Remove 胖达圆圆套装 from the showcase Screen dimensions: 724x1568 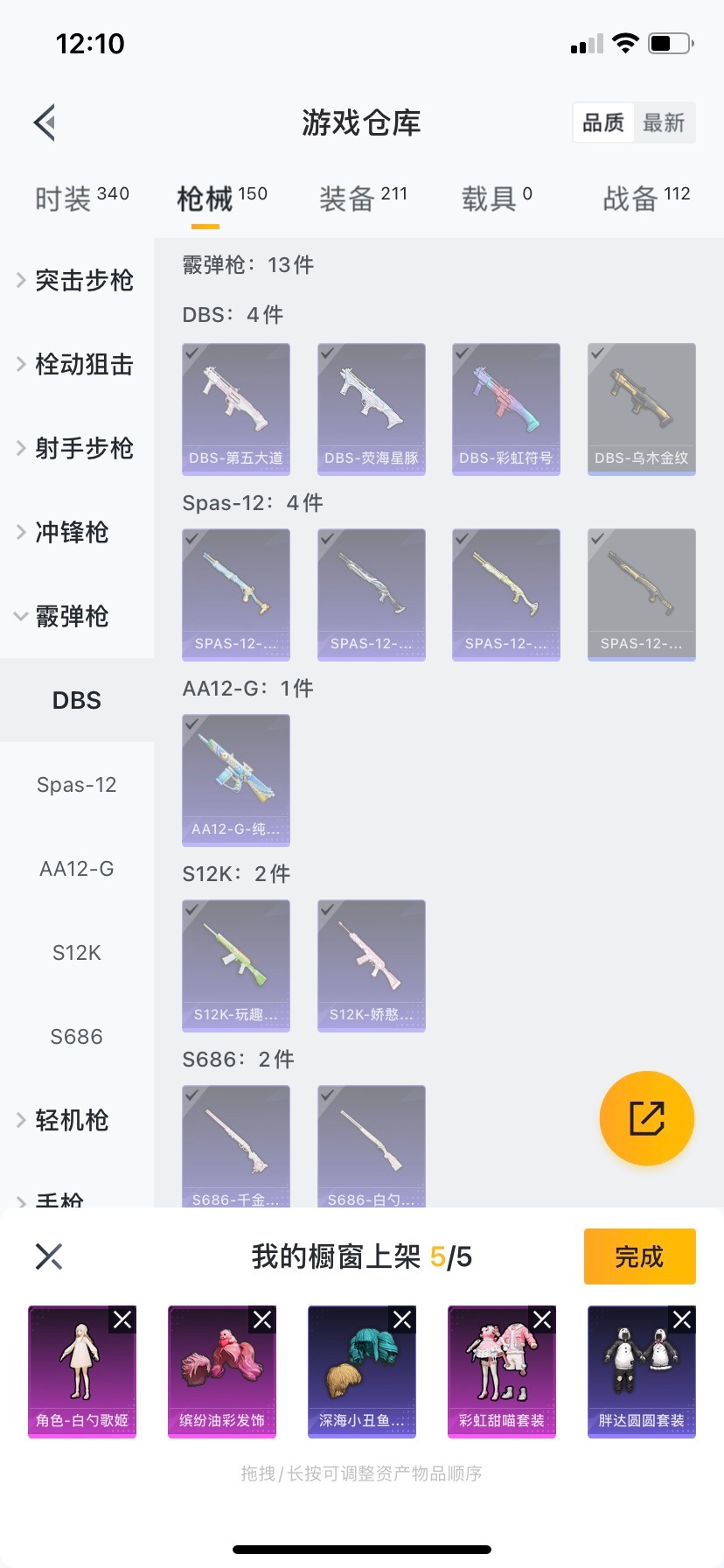click(682, 1319)
